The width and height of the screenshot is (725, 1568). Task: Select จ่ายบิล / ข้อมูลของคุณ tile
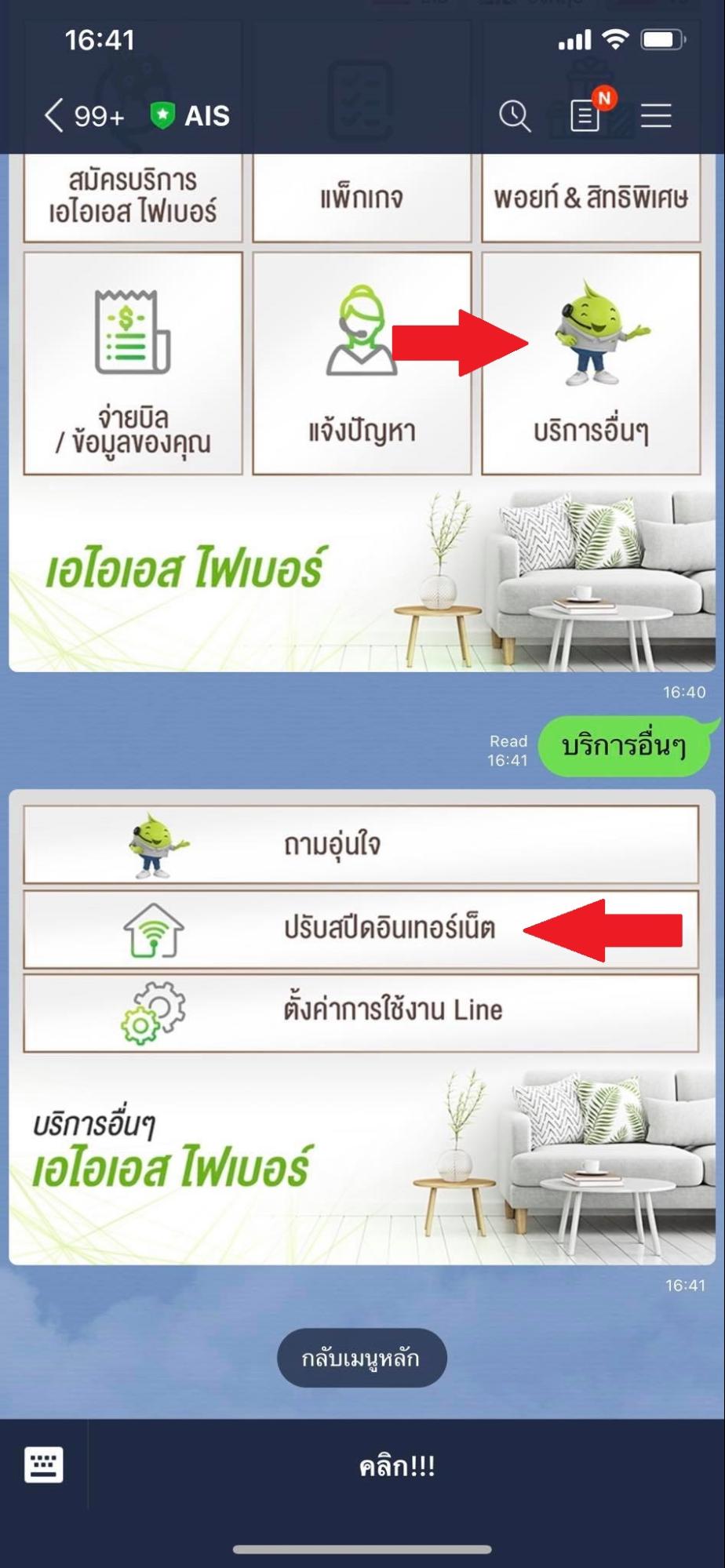(133, 363)
